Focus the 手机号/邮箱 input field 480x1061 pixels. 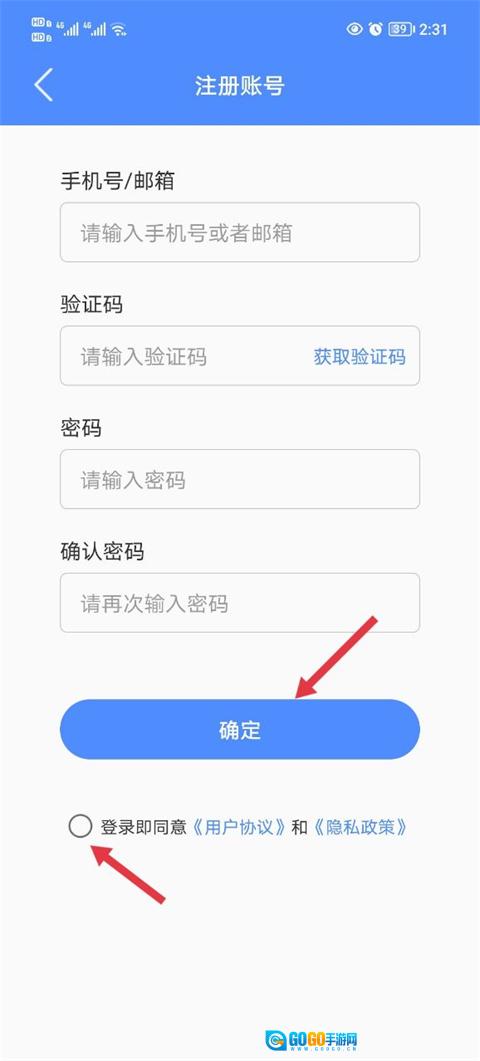[240, 232]
